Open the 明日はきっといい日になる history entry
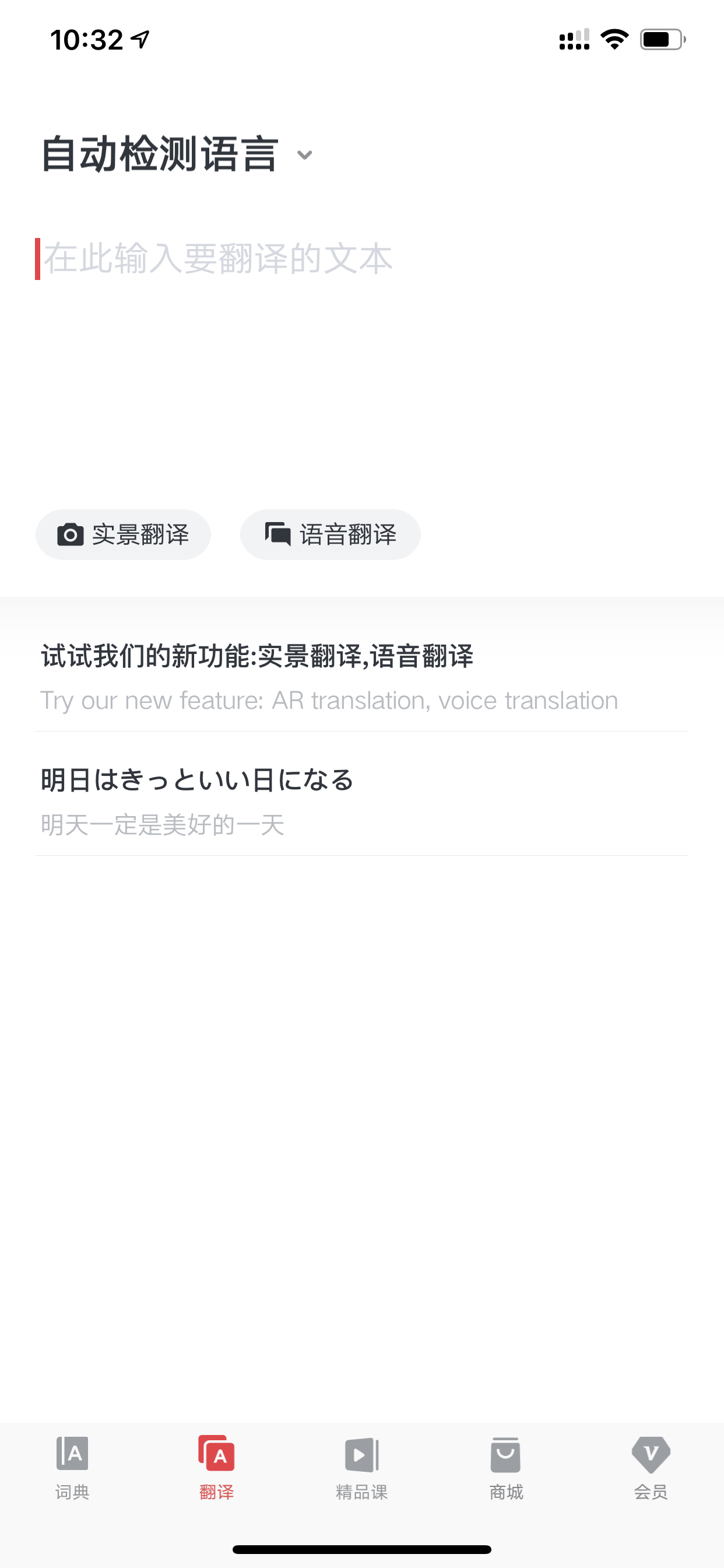 tap(362, 801)
